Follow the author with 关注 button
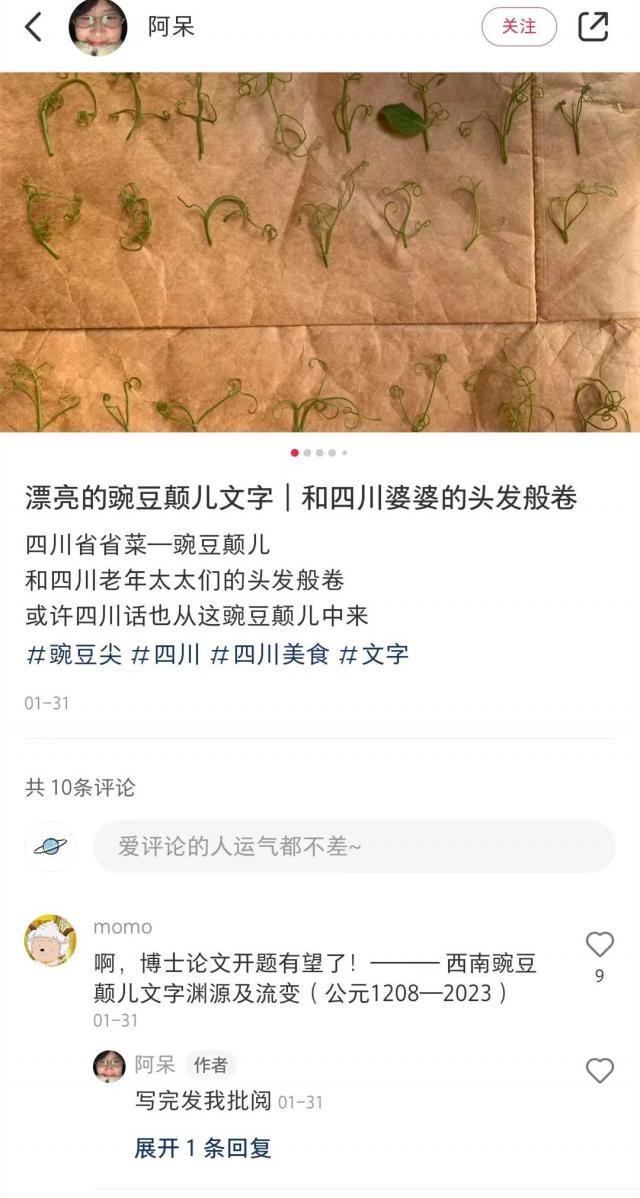 [x=518, y=27]
